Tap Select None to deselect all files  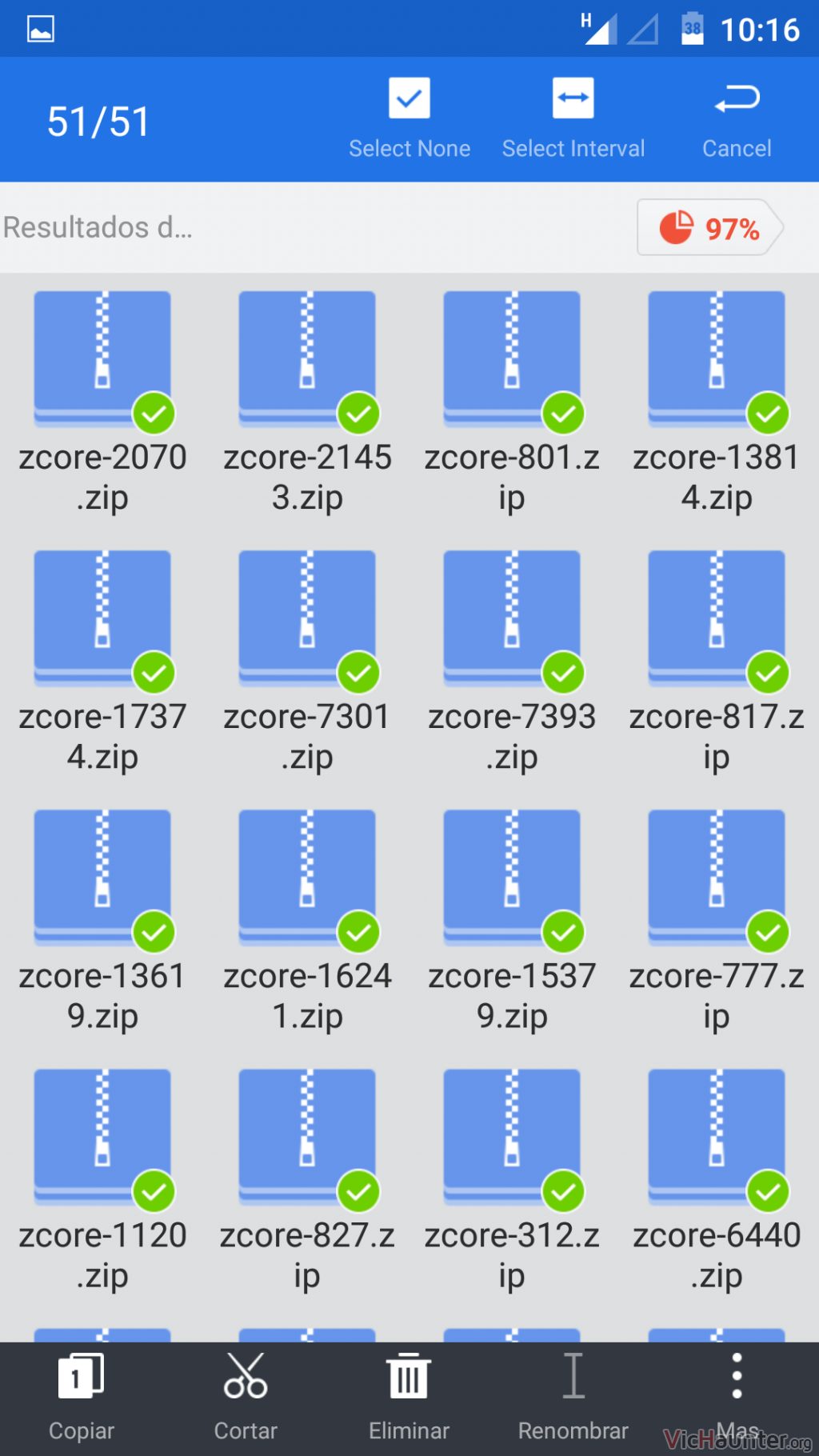click(409, 118)
